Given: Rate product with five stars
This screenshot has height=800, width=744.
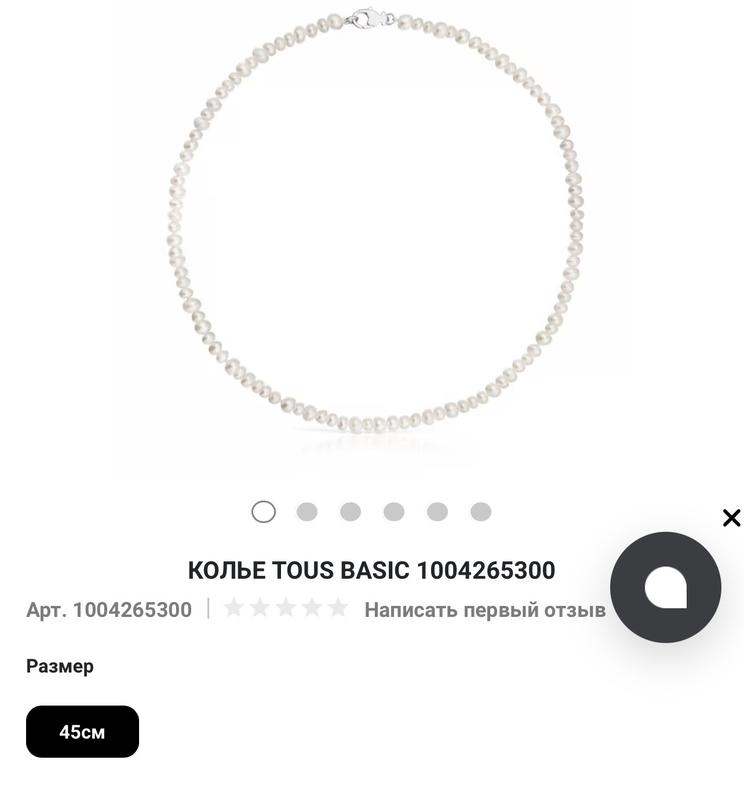Looking at the screenshot, I should click(x=338, y=608).
